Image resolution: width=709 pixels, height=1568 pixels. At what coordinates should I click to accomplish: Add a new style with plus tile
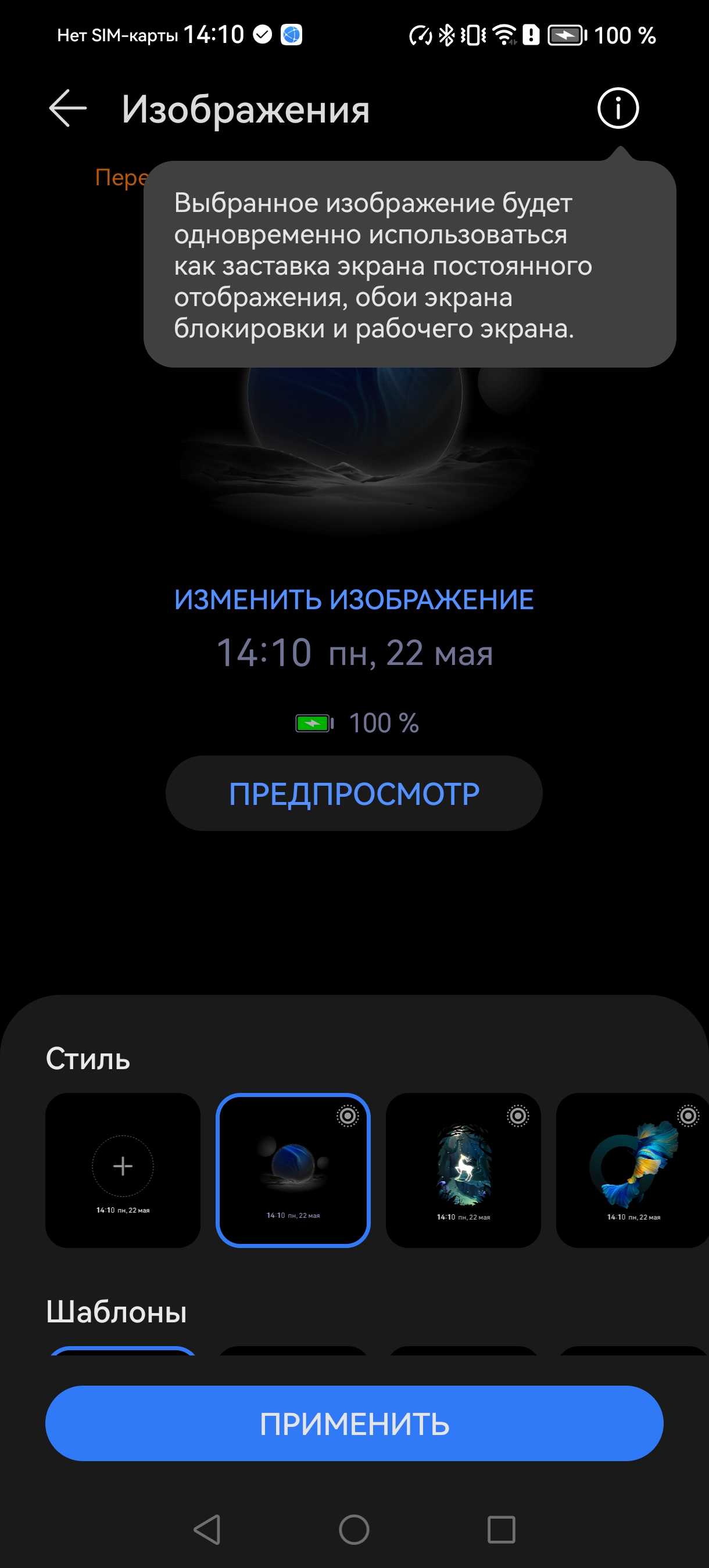tap(123, 1170)
